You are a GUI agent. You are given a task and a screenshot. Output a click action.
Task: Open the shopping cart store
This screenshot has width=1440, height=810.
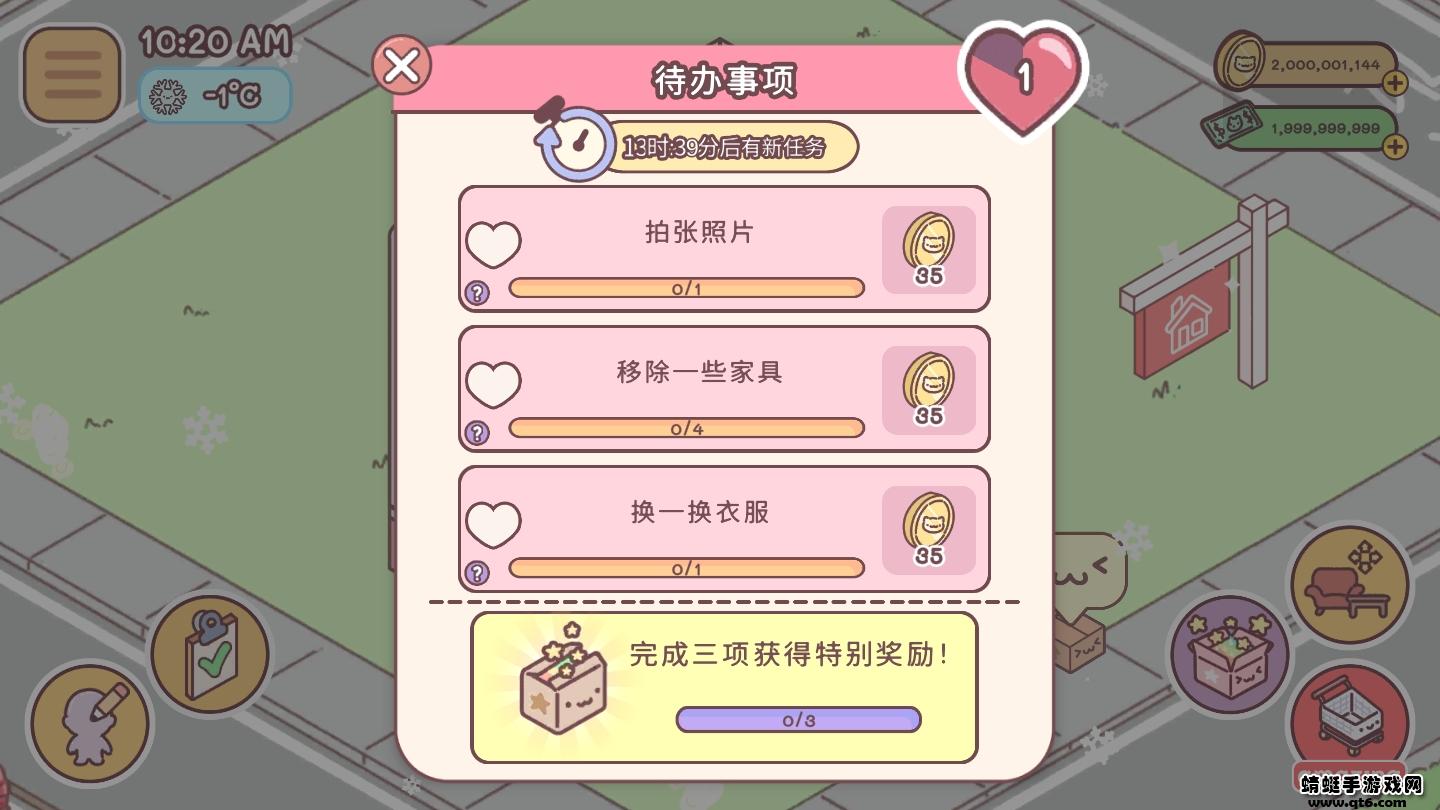pyautogui.click(x=1349, y=718)
